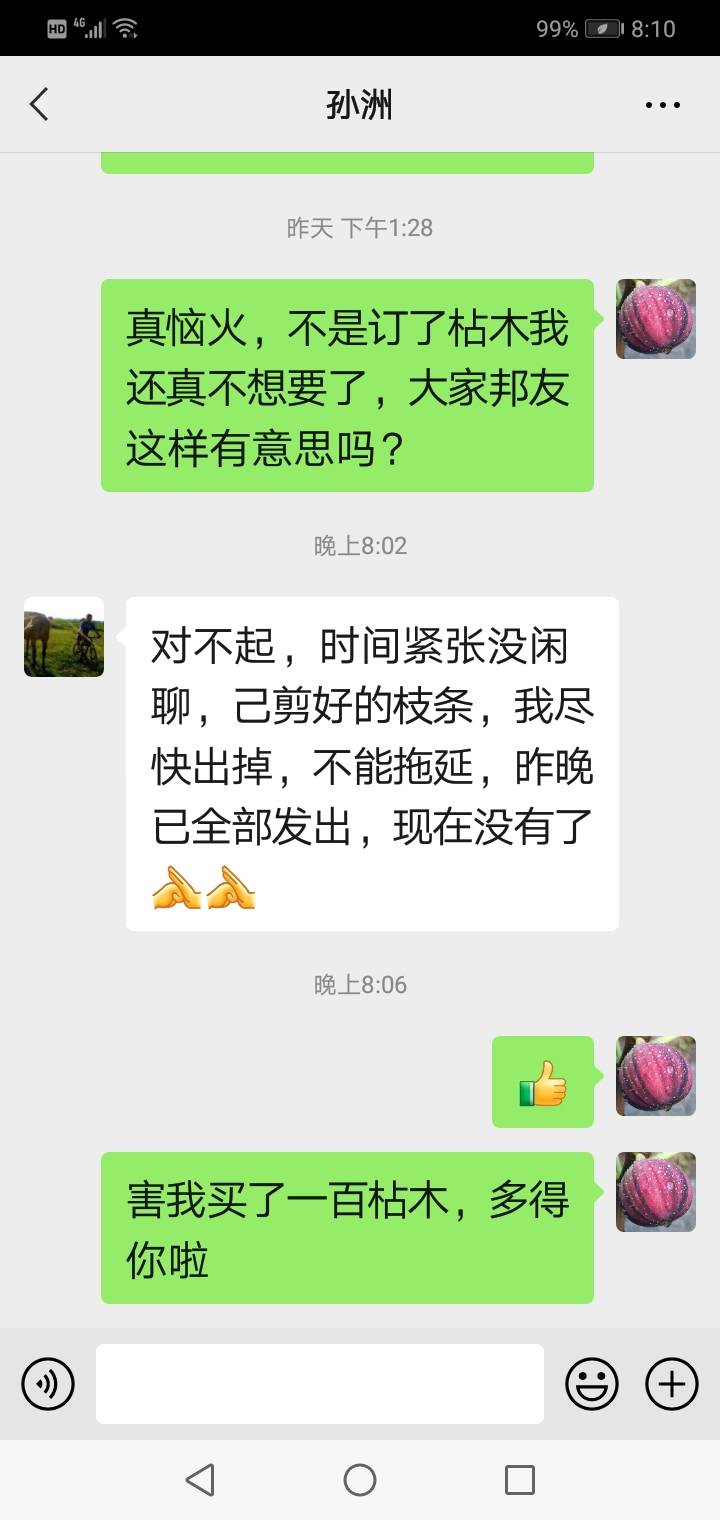Open 孙洲's horse avatar profile
The width and height of the screenshot is (720, 1520).
click(x=64, y=637)
